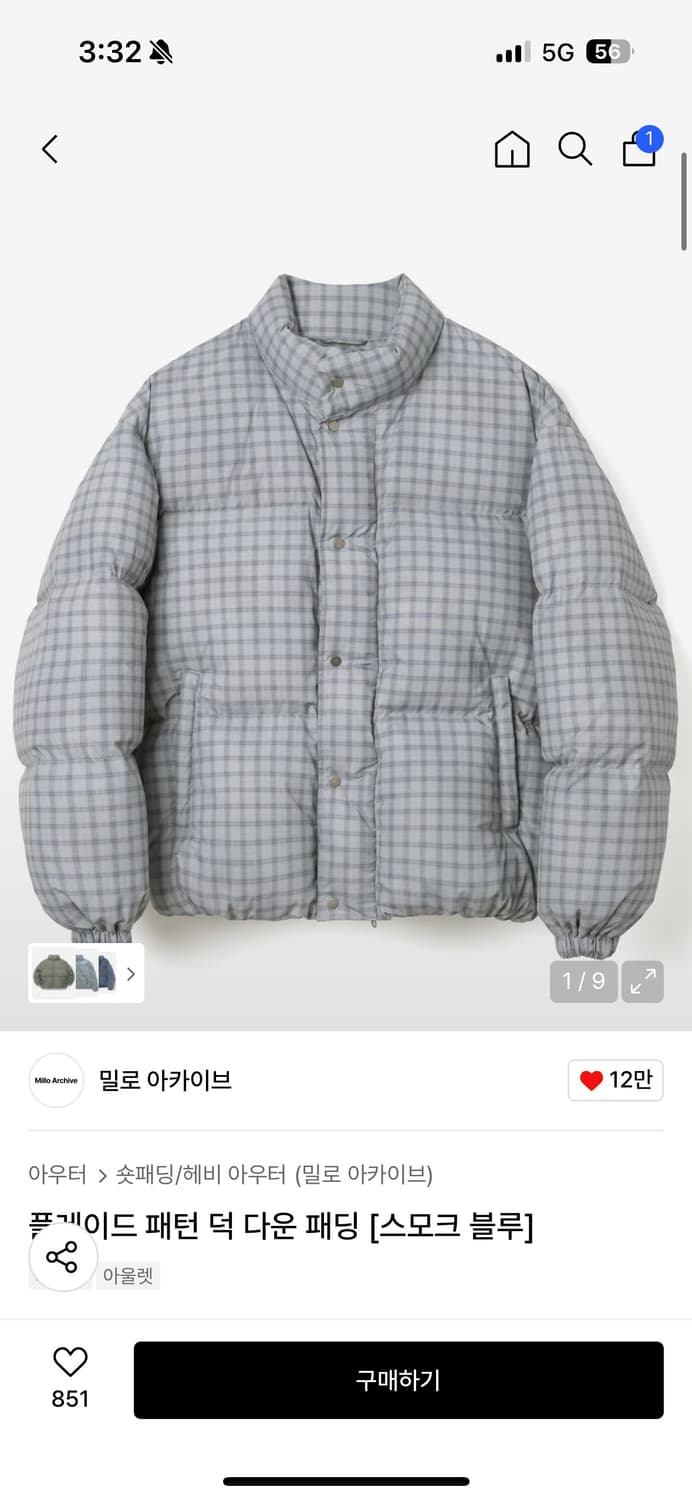Share this product

pyautogui.click(x=62, y=1257)
